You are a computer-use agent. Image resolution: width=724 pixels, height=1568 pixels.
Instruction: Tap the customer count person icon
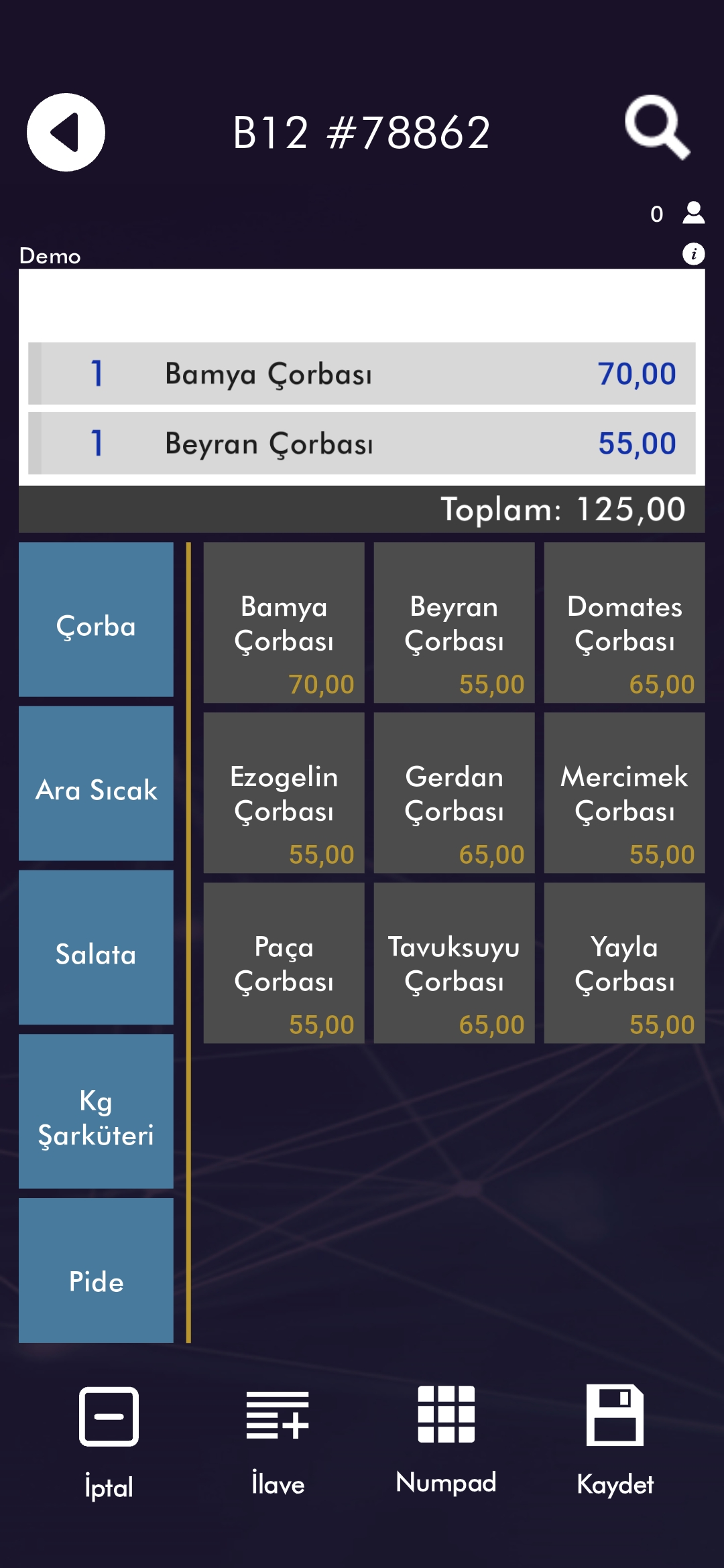[x=693, y=213]
